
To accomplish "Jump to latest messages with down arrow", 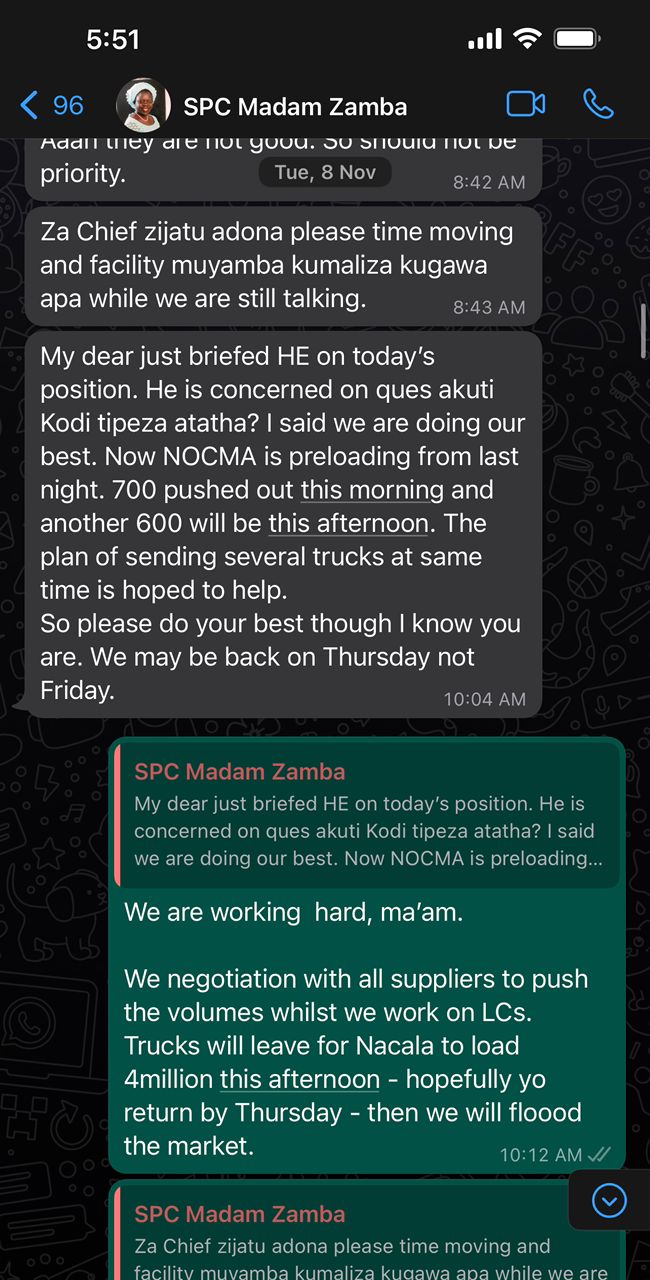I will coord(609,1200).
